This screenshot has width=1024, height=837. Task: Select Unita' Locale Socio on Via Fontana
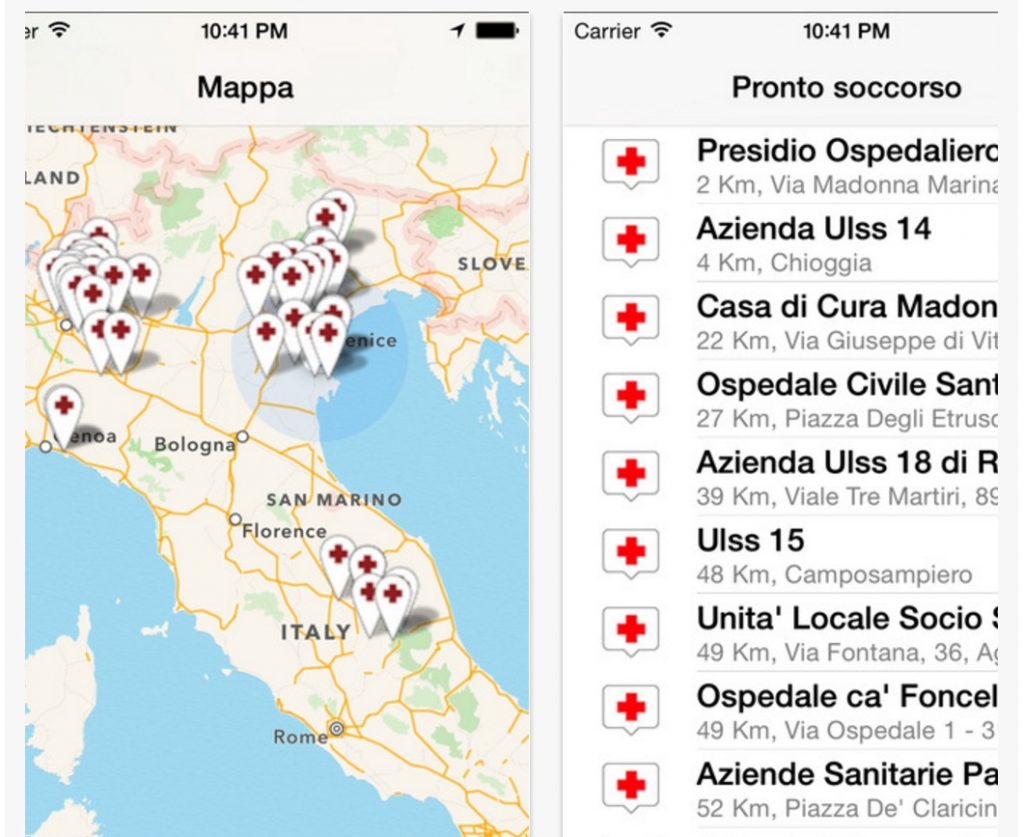click(x=846, y=634)
